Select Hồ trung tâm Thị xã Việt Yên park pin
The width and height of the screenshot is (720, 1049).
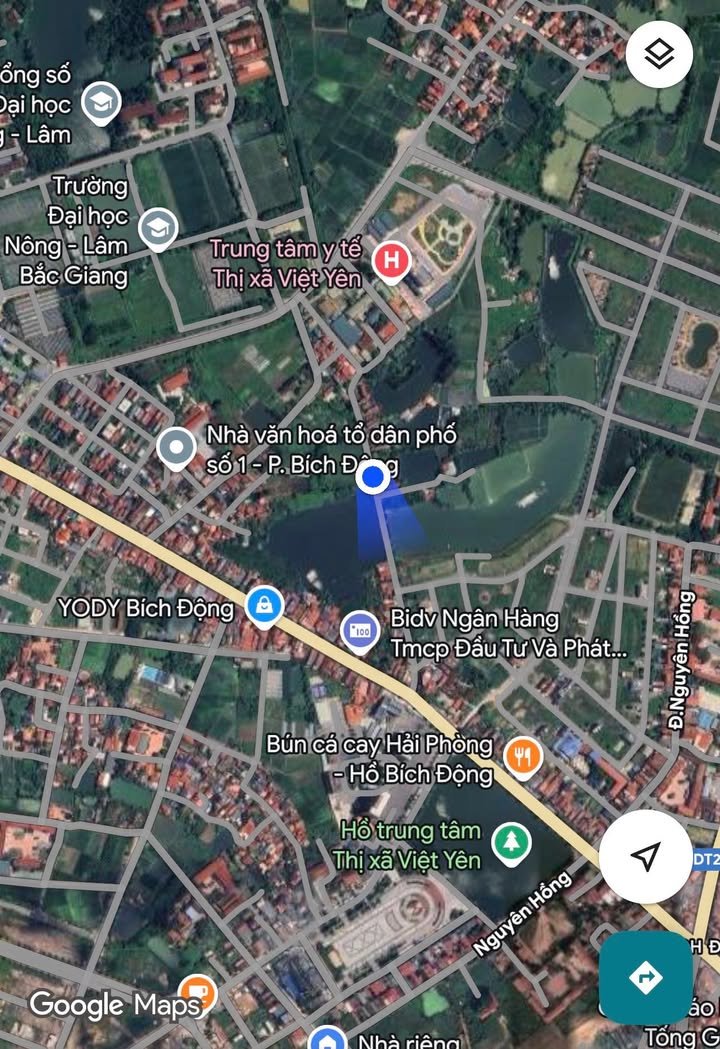[x=512, y=841]
